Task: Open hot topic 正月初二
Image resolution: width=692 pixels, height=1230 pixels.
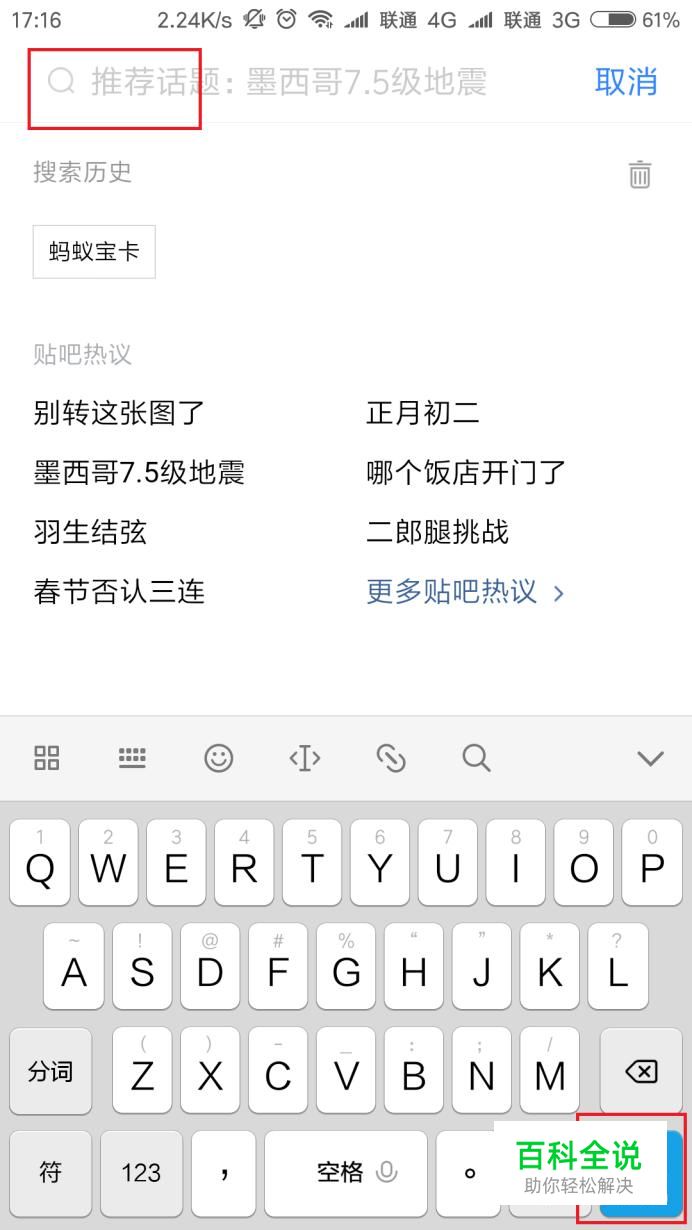Action: [423, 412]
